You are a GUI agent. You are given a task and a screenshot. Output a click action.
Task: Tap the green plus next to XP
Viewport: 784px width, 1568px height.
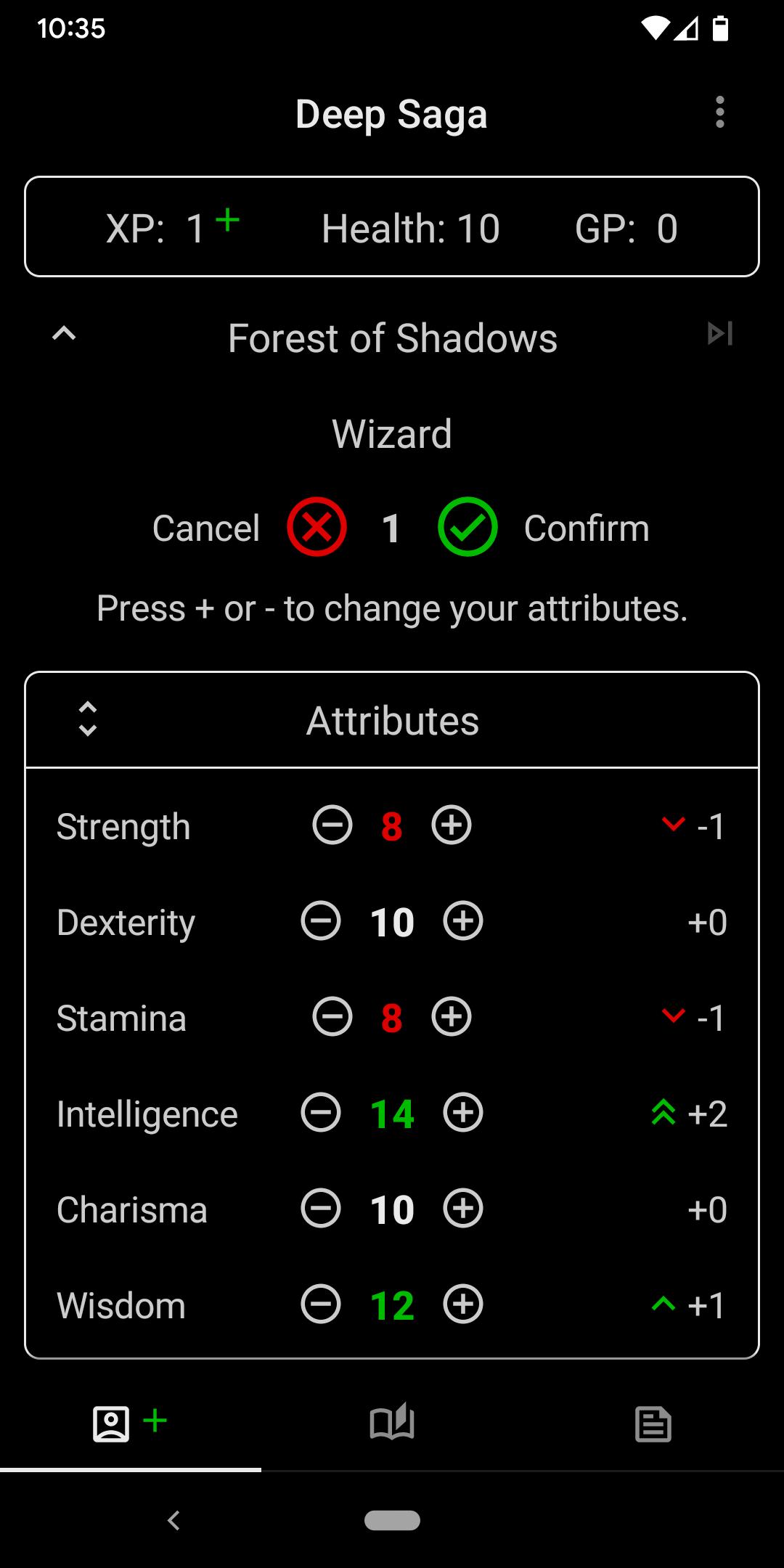[x=227, y=220]
